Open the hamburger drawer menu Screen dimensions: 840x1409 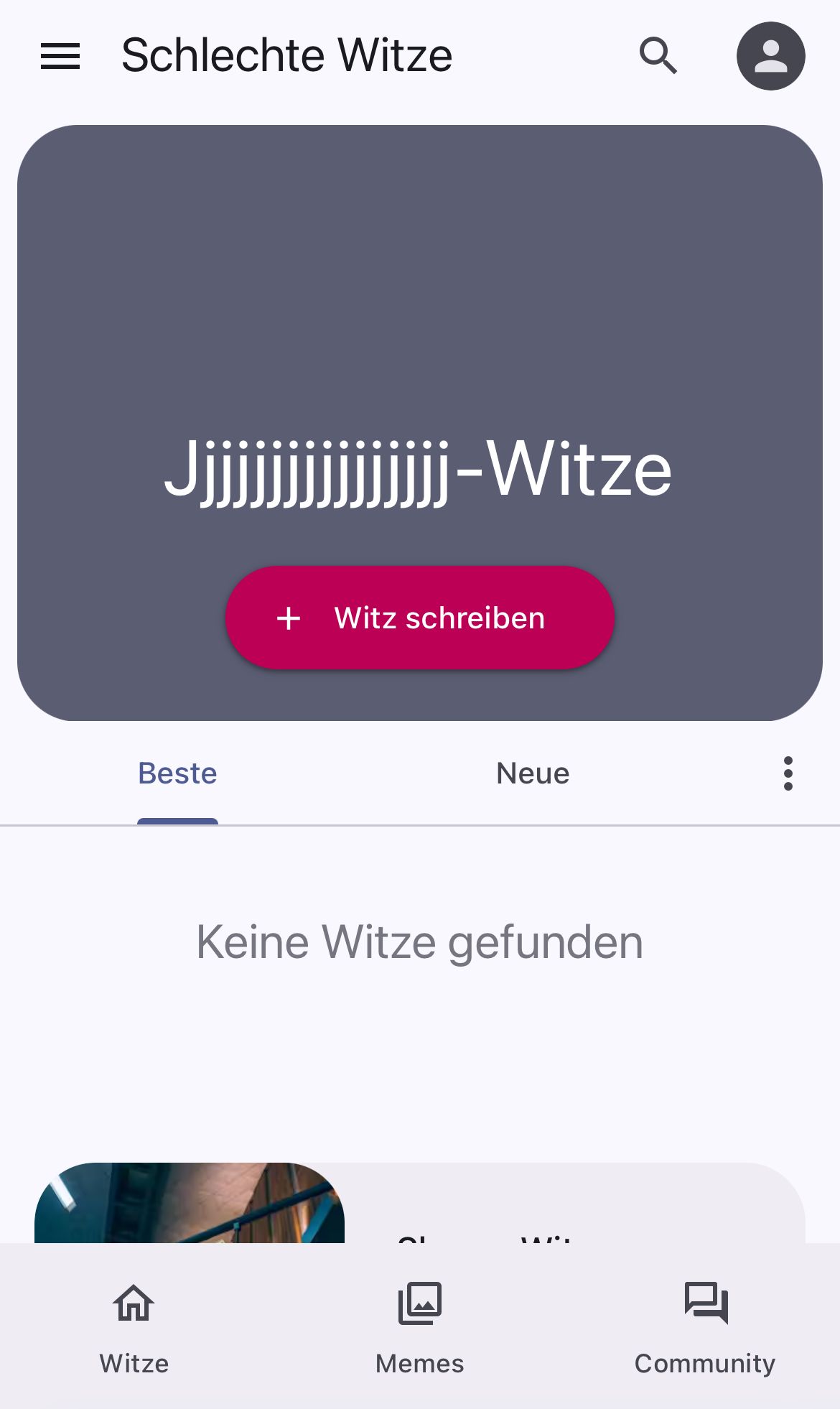coord(60,56)
